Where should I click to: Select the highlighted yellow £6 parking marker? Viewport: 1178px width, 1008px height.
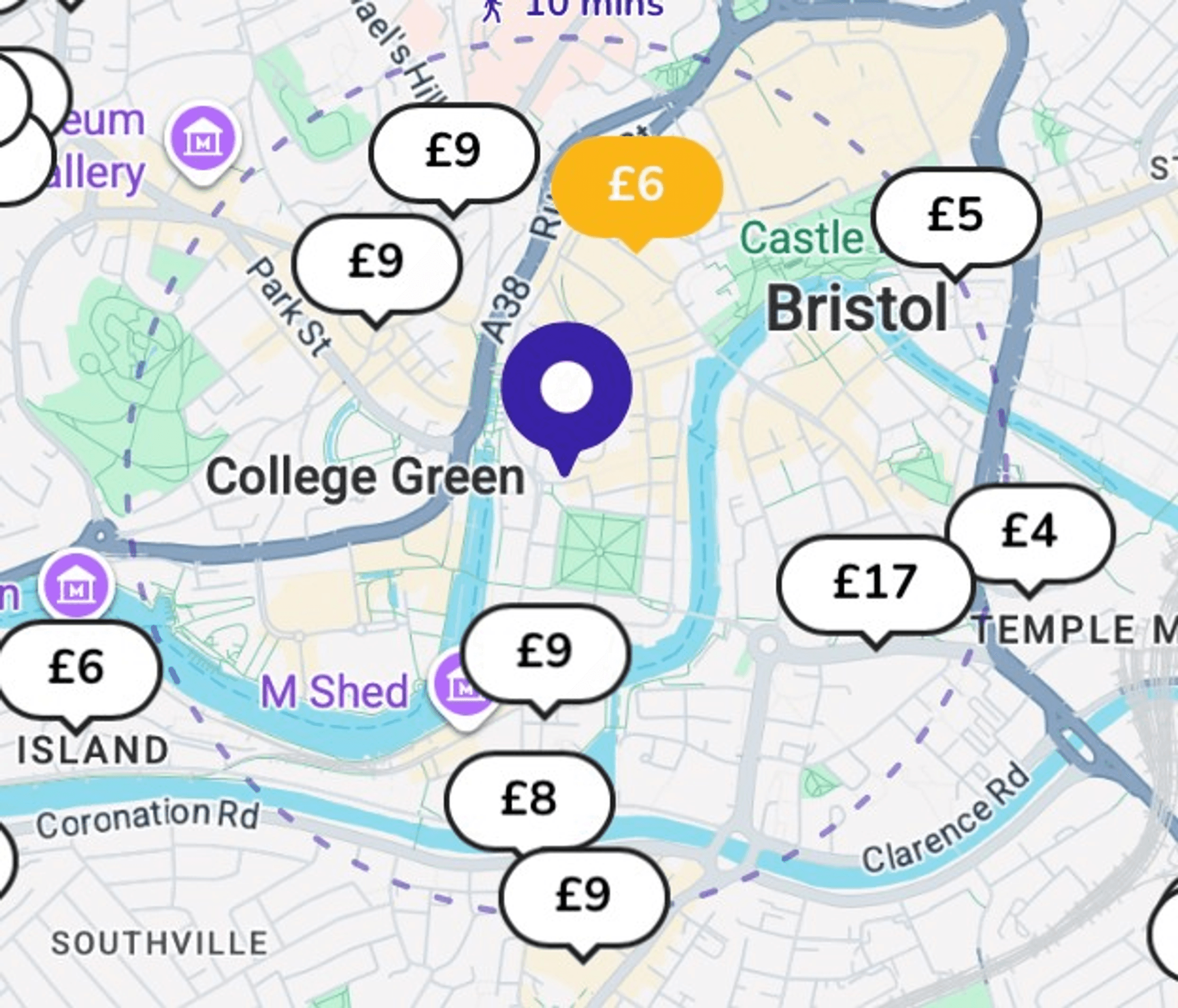(x=637, y=185)
